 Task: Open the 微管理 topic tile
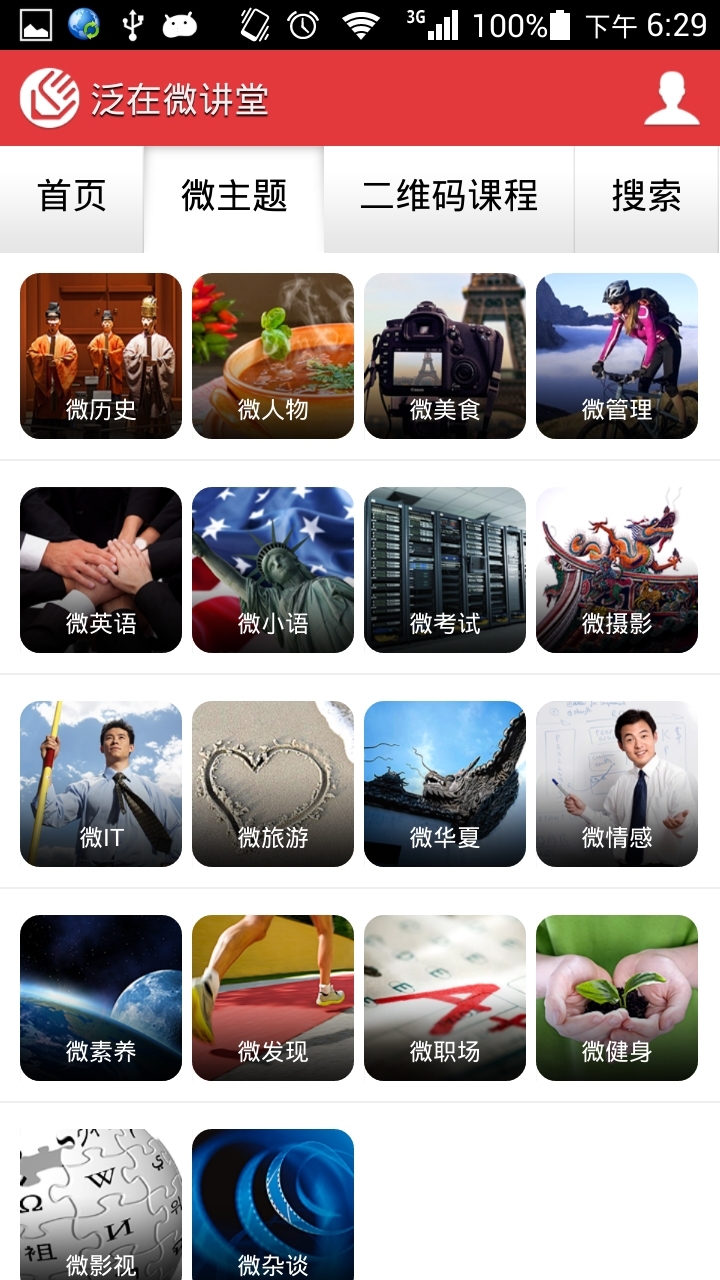tap(617, 356)
